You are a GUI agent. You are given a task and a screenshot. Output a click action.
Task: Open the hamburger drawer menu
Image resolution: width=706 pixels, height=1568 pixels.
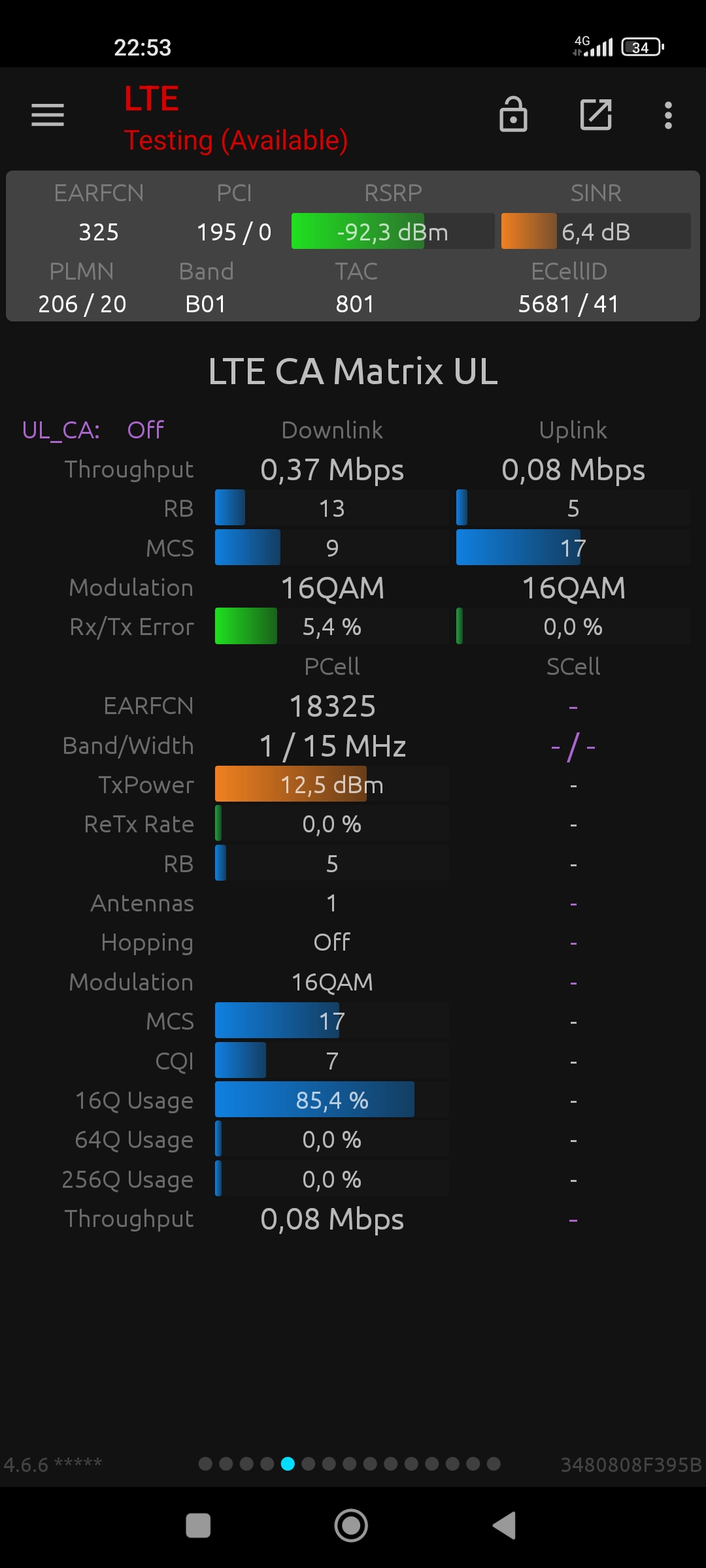(x=48, y=116)
